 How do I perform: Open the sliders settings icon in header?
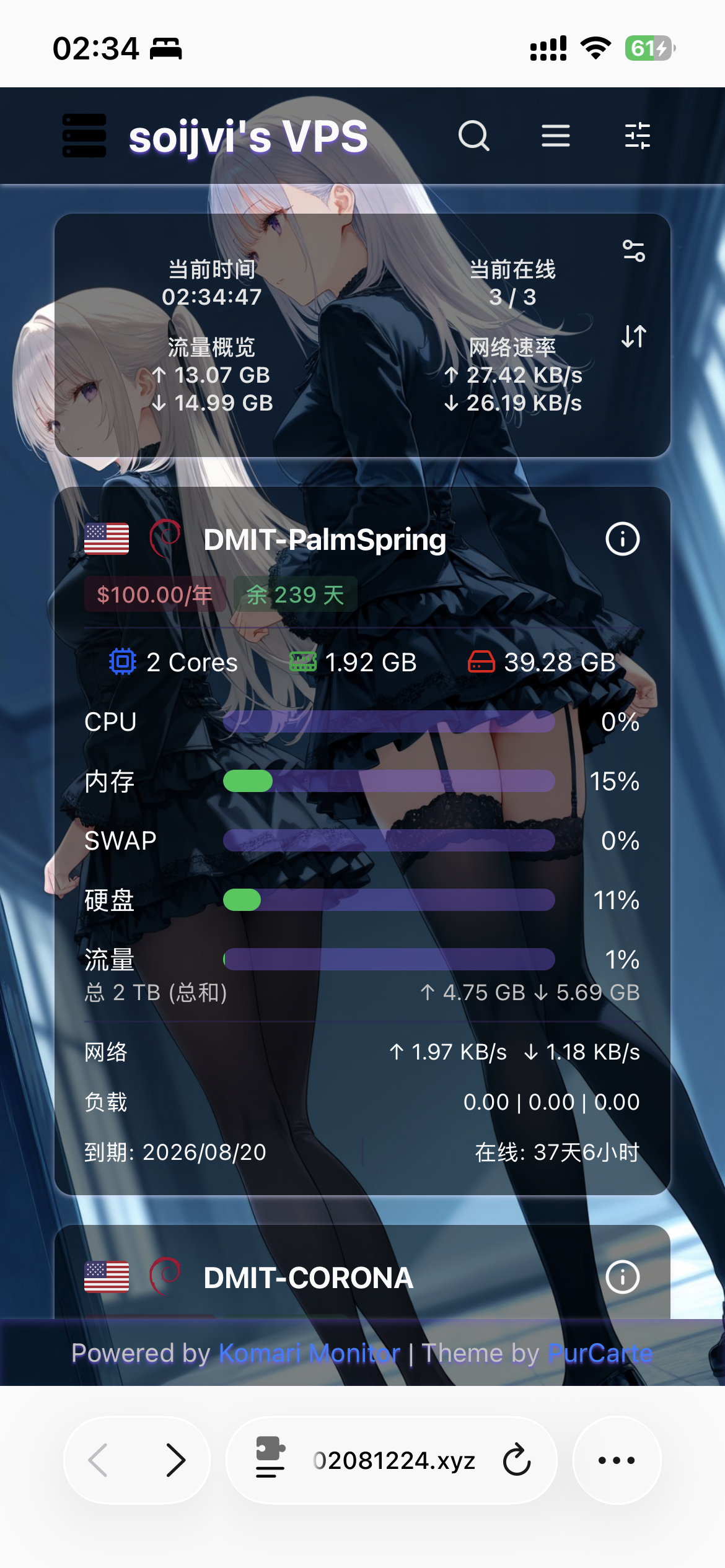click(637, 136)
